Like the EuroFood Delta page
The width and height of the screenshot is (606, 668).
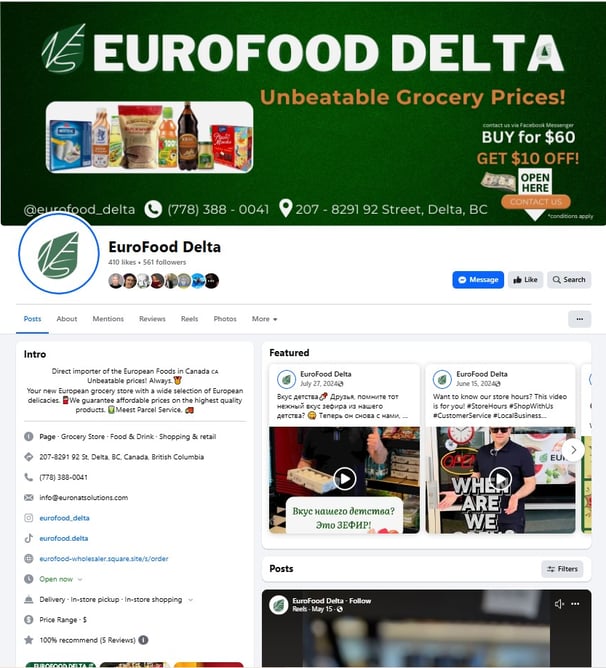(x=525, y=280)
